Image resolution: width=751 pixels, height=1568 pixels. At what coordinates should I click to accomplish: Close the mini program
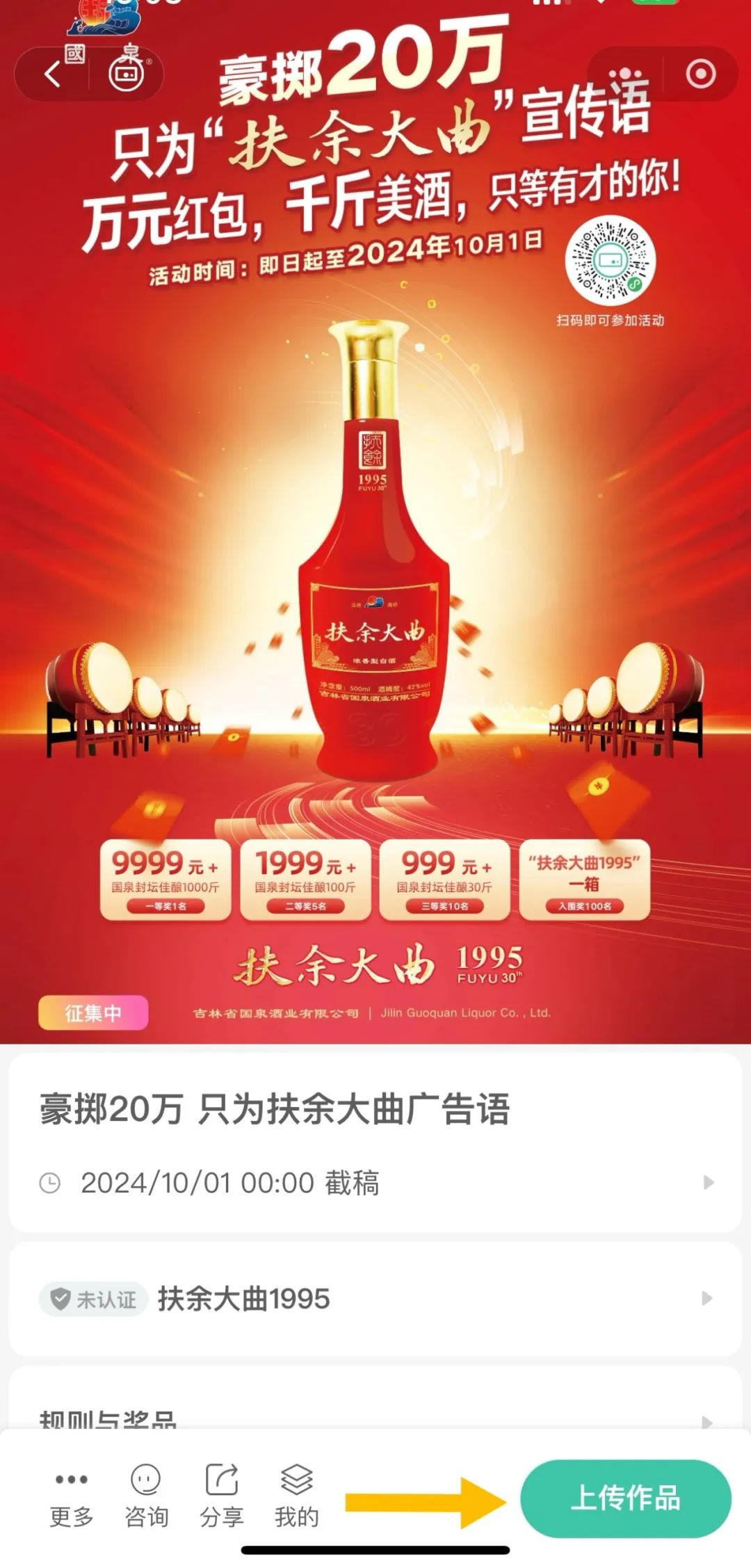[700, 74]
